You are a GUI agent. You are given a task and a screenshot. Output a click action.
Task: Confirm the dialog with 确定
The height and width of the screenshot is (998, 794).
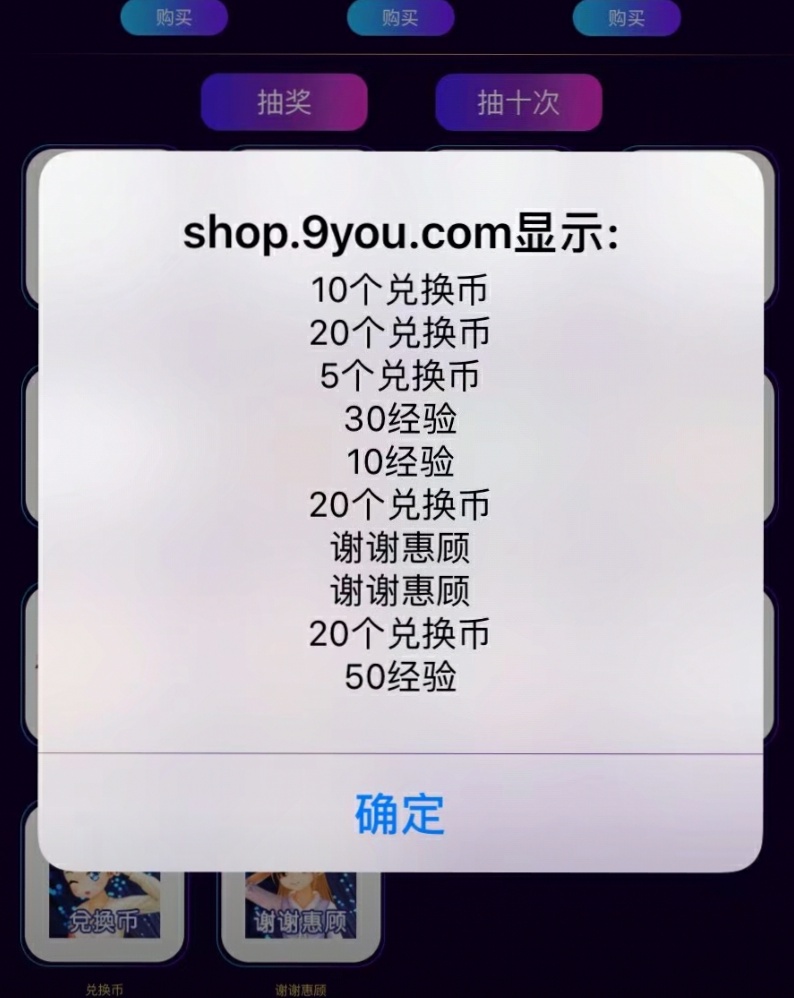pyautogui.click(x=399, y=812)
